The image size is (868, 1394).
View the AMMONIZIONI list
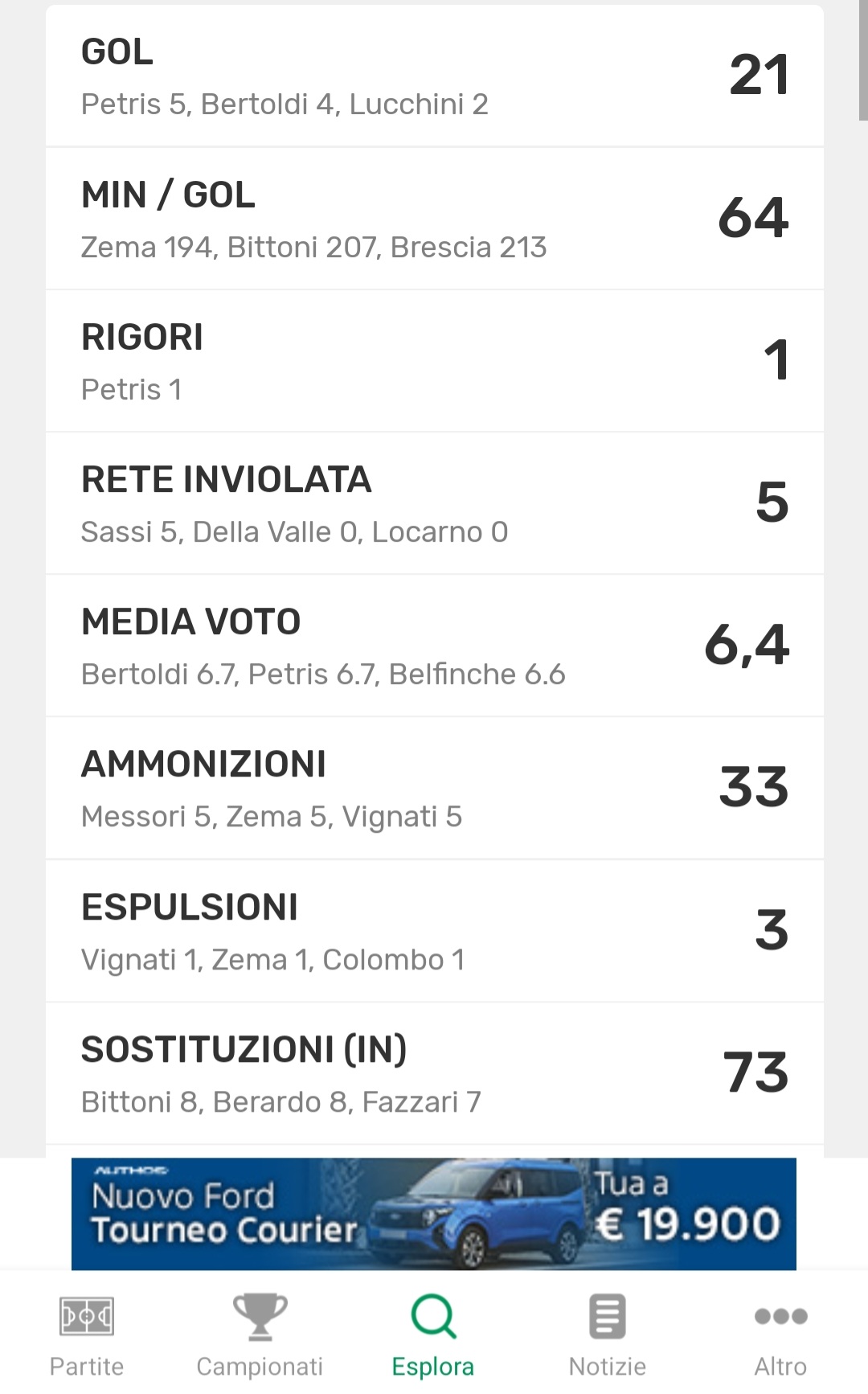click(x=434, y=788)
